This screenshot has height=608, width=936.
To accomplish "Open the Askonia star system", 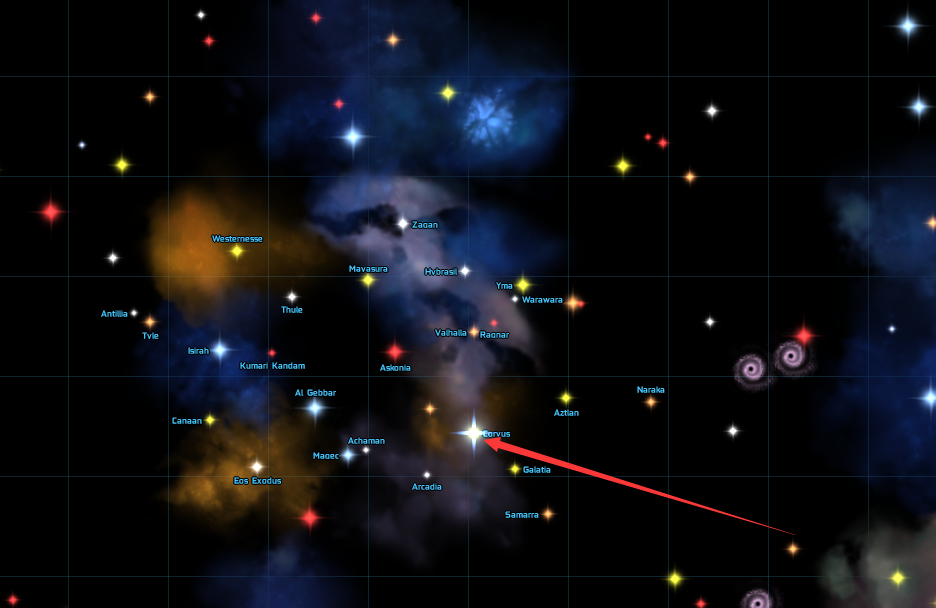I will 395,352.
